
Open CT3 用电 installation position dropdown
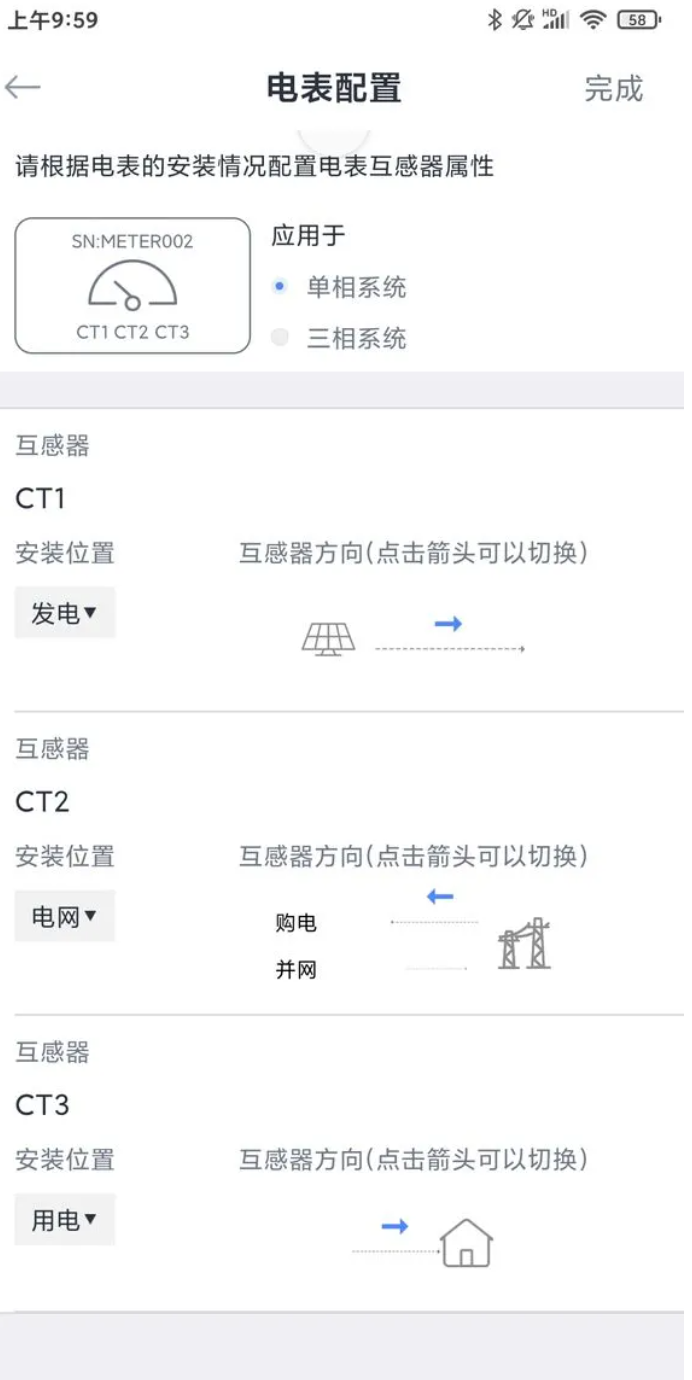(65, 1219)
